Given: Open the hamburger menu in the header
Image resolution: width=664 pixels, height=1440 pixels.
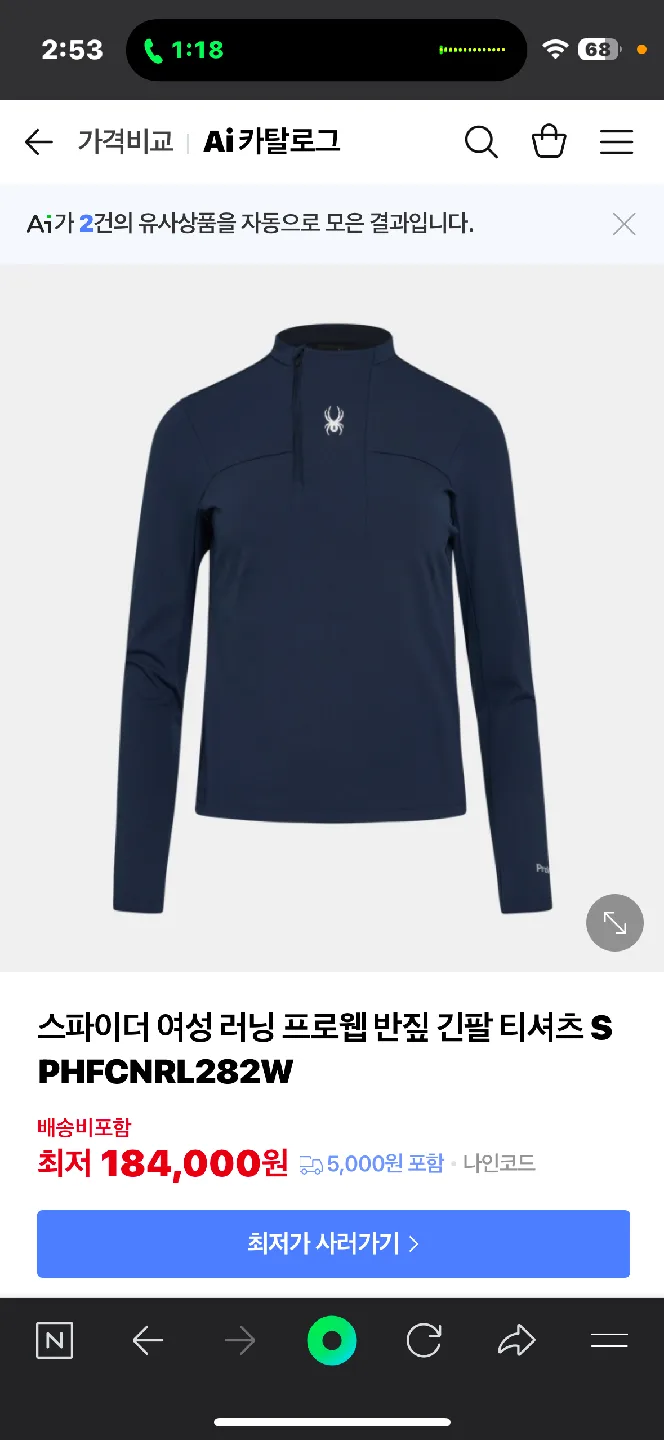Looking at the screenshot, I should pos(616,142).
